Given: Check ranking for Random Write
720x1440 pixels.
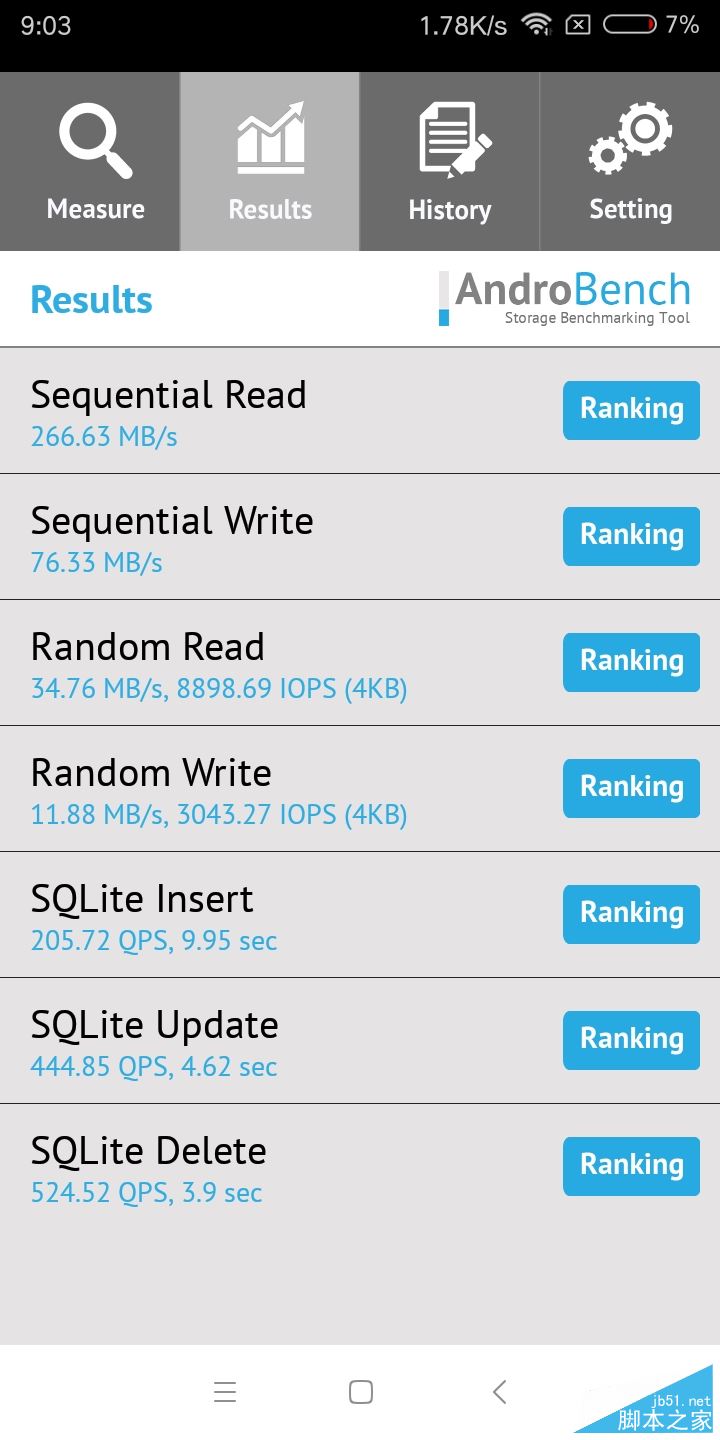Looking at the screenshot, I should [631, 788].
